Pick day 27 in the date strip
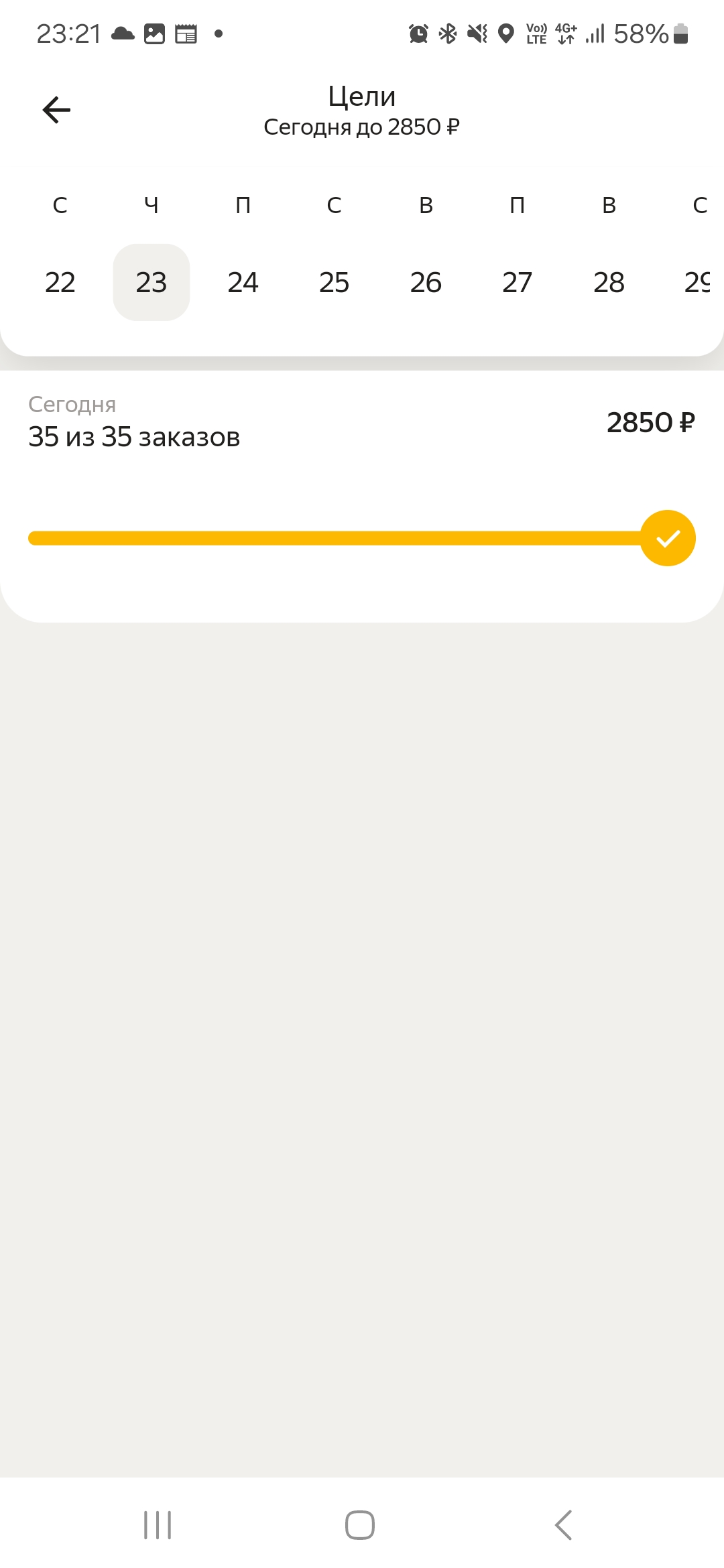Viewport: 724px width, 1568px height. click(x=518, y=282)
